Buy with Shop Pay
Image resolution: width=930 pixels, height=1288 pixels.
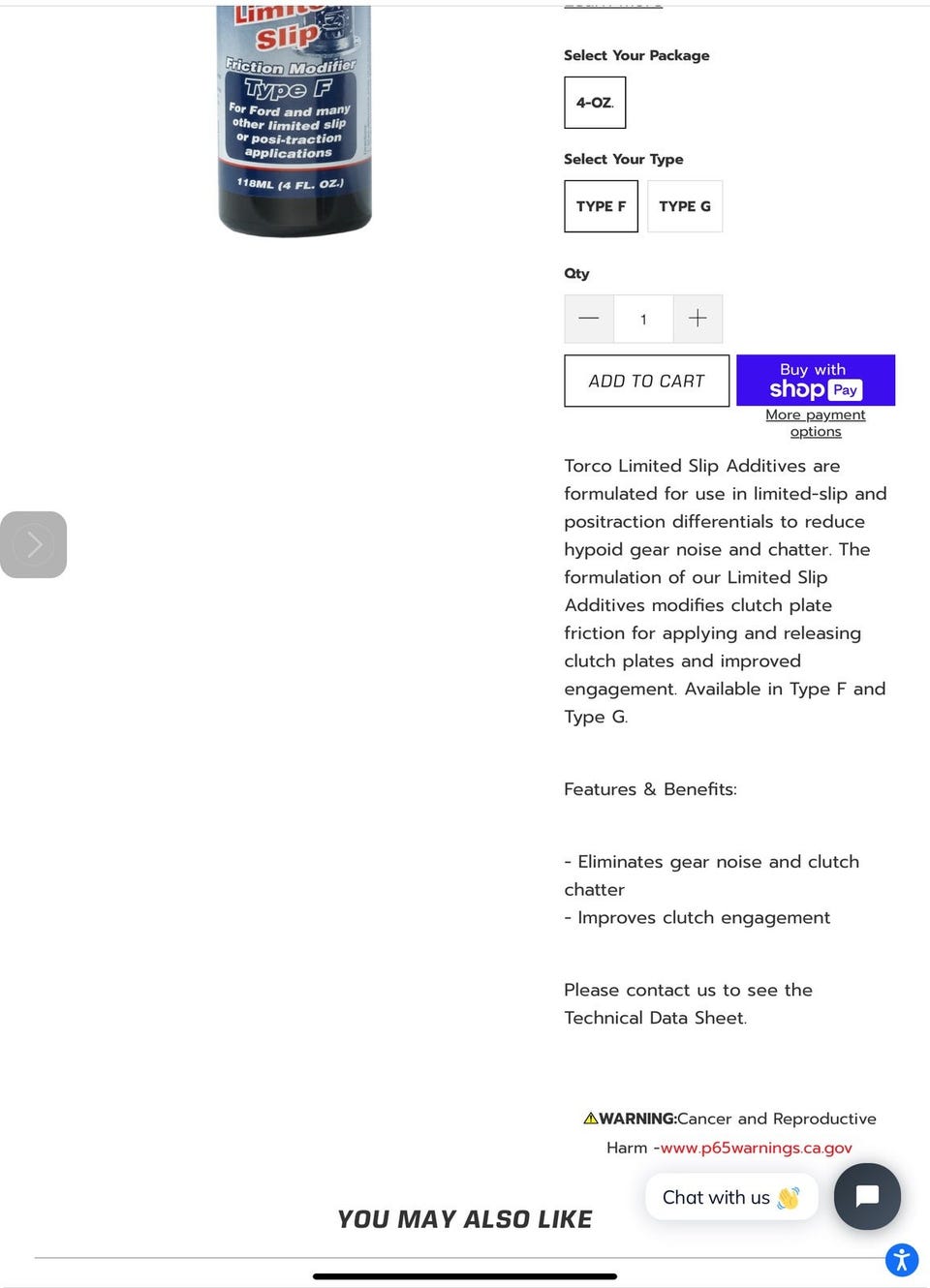pyautogui.click(x=815, y=380)
